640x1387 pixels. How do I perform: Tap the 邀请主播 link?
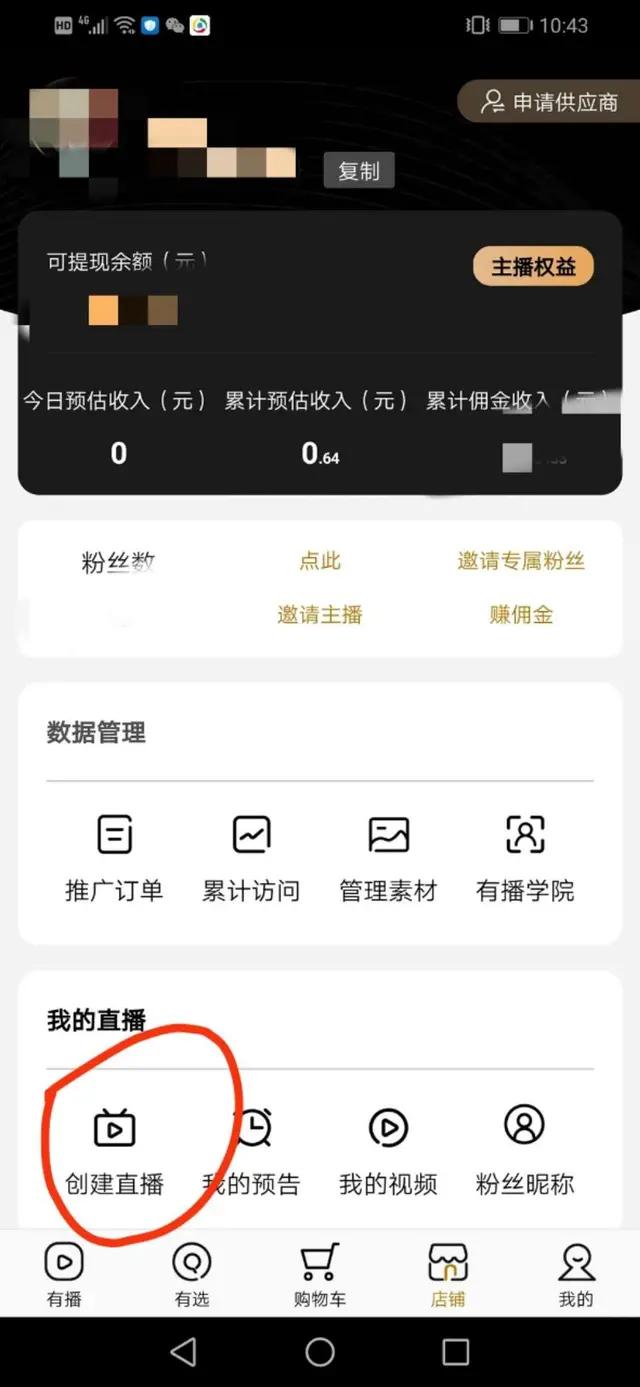[x=320, y=615]
